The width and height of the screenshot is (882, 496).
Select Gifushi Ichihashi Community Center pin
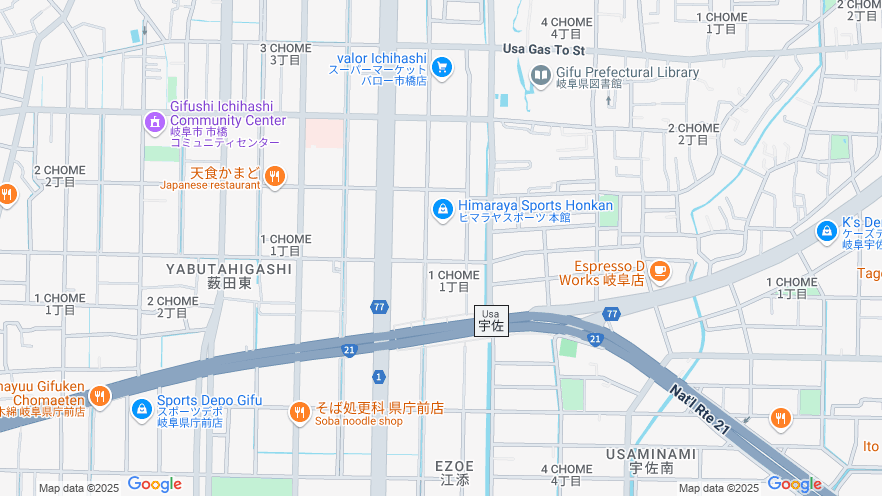pos(155,123)
